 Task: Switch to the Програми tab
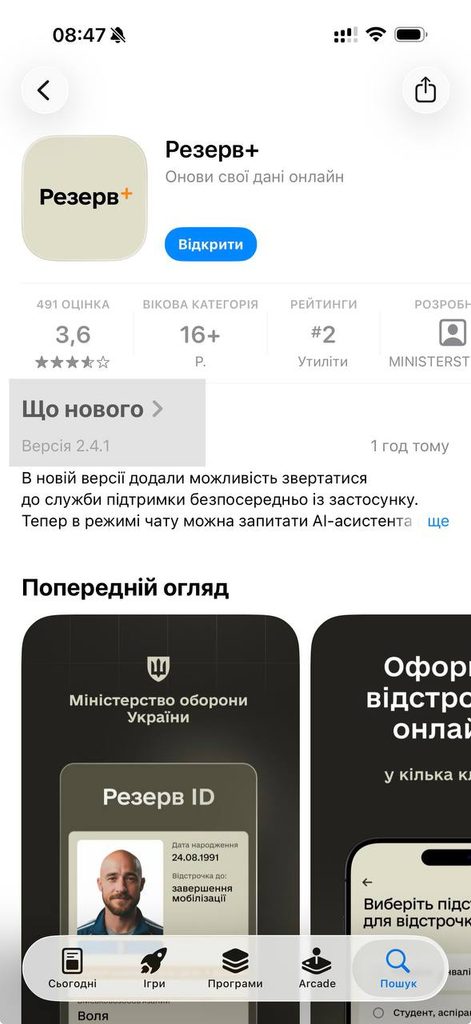(235, 968)
